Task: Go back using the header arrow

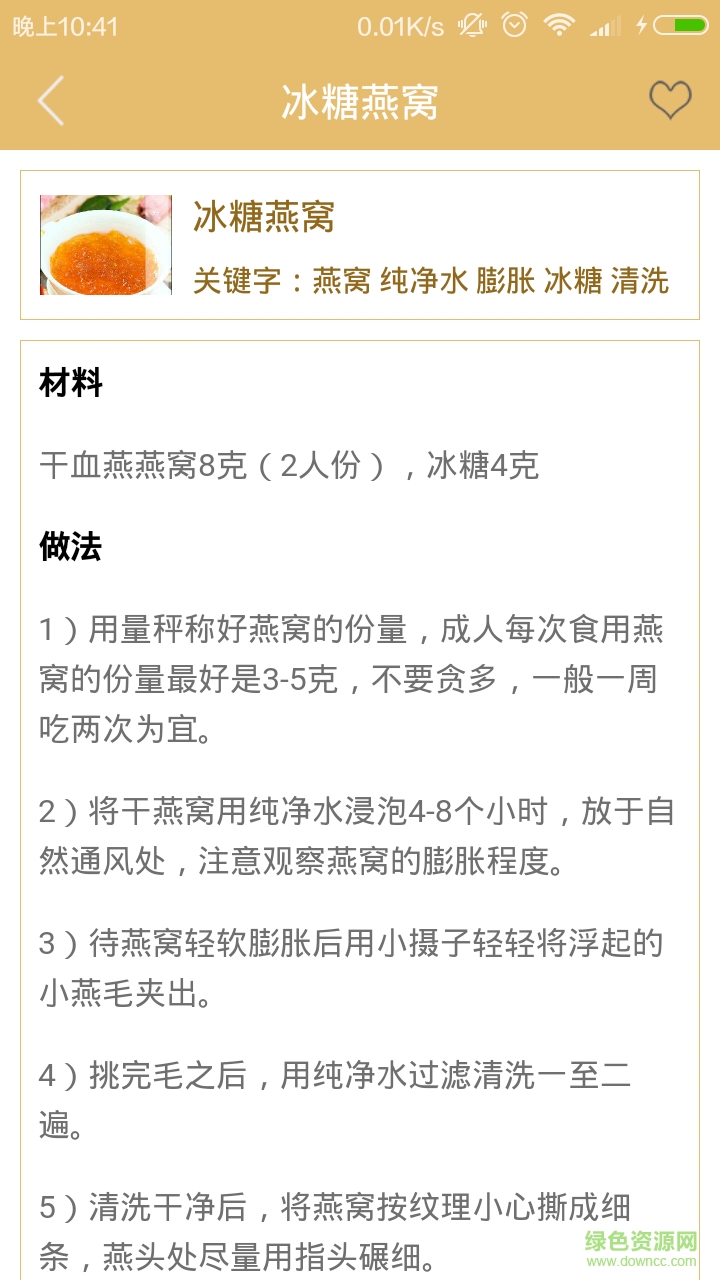Action: click(x=51, y=101)
